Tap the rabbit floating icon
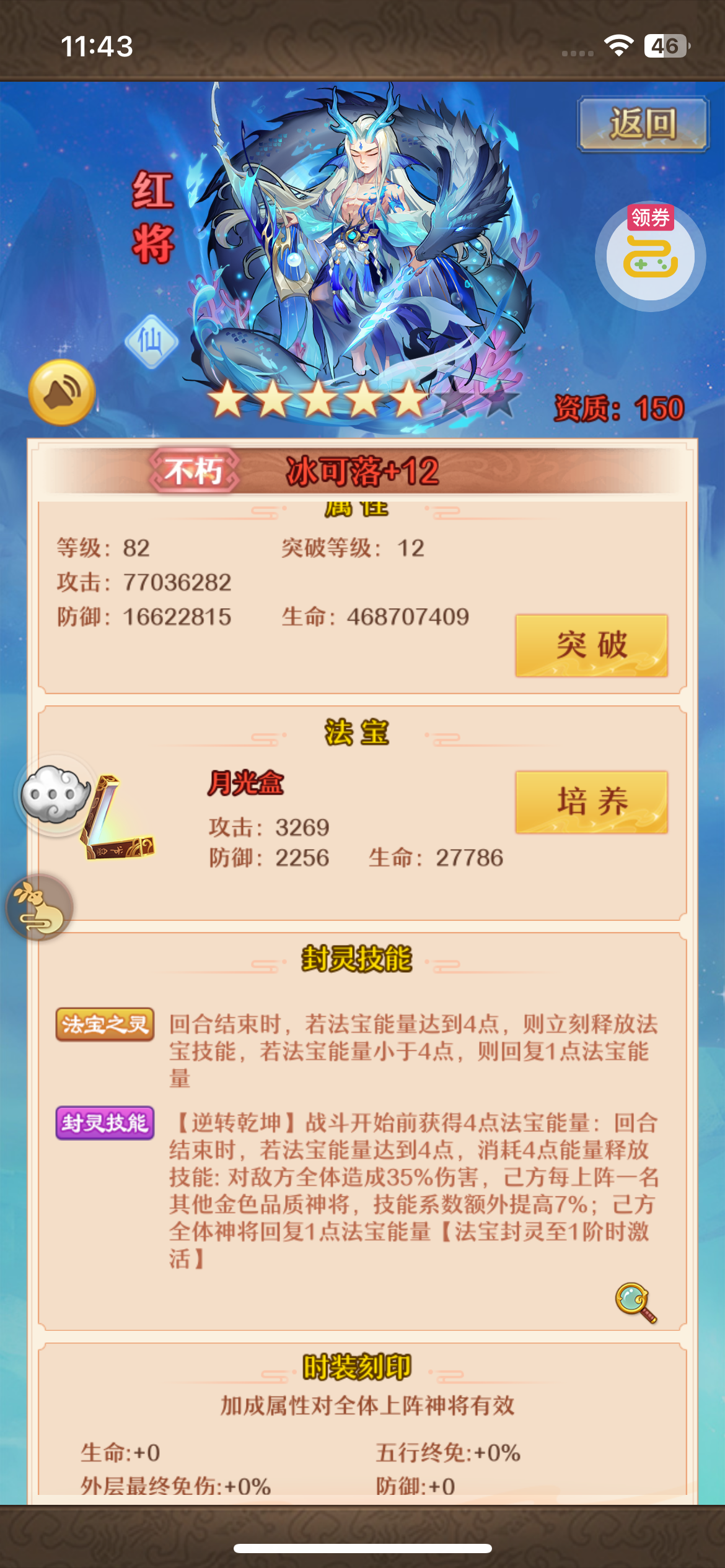This screenshot has height=1568, width=725. click(39, 907)
